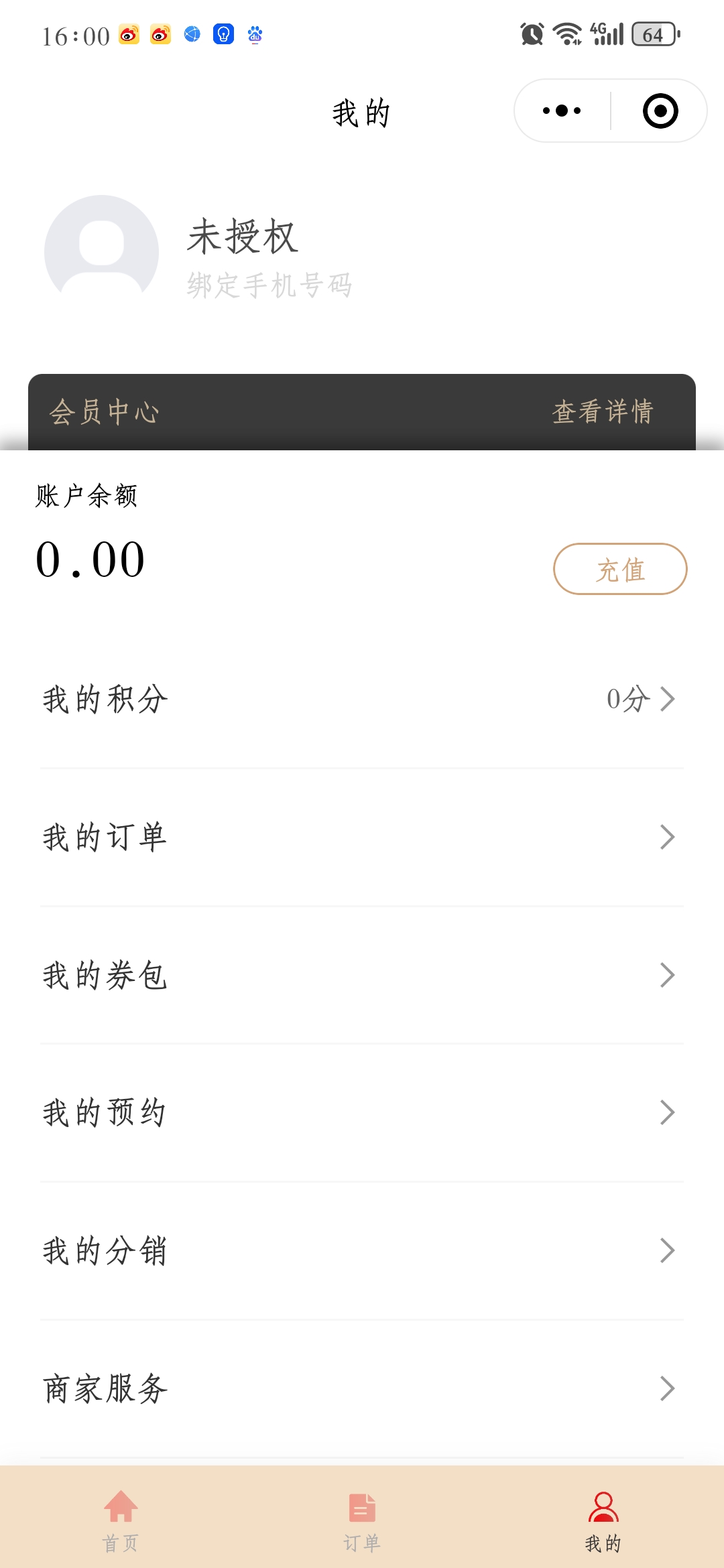Viewport: 724px width, 1568px height.
Task: Open 我的积分 points row
Action: 362,699
